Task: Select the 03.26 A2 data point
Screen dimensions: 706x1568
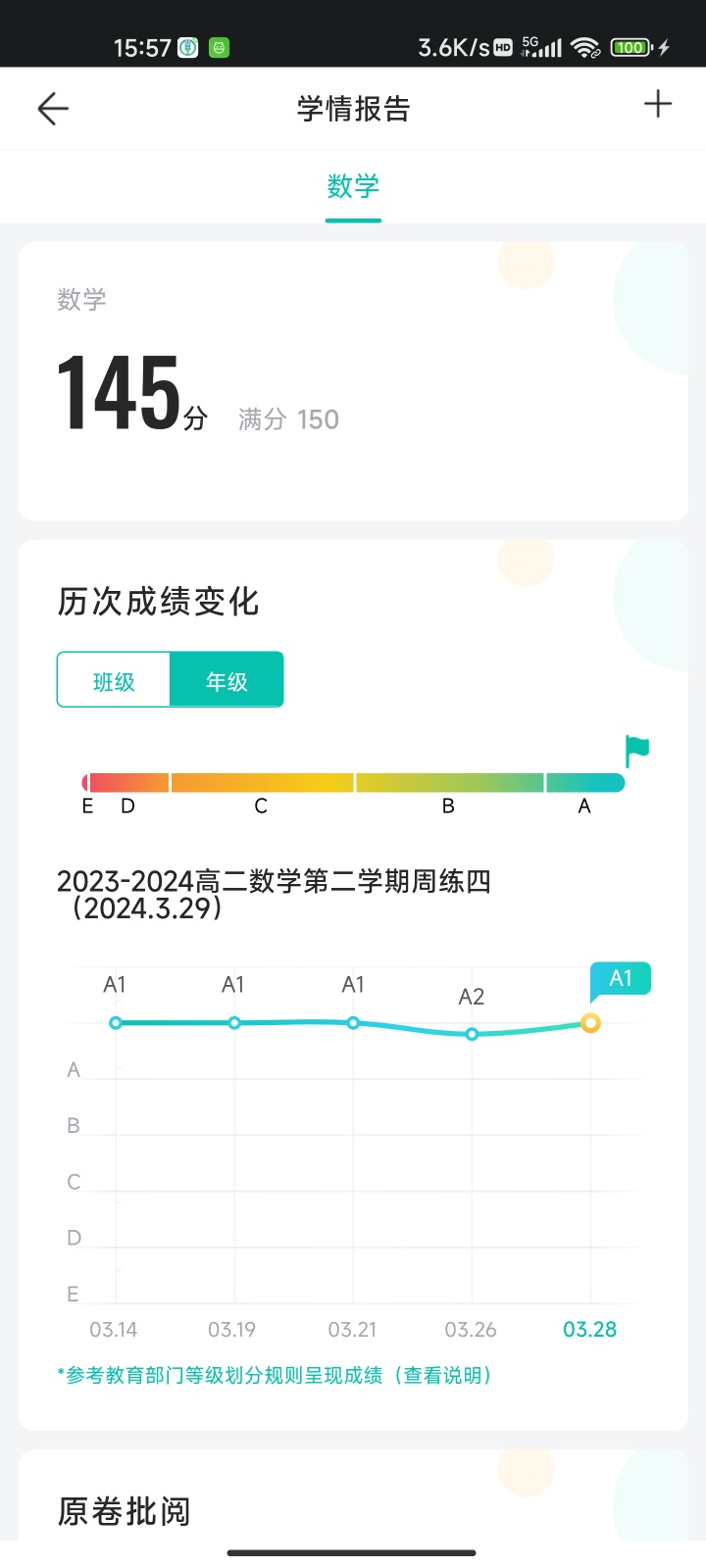Action: [x=472, y=1034]
